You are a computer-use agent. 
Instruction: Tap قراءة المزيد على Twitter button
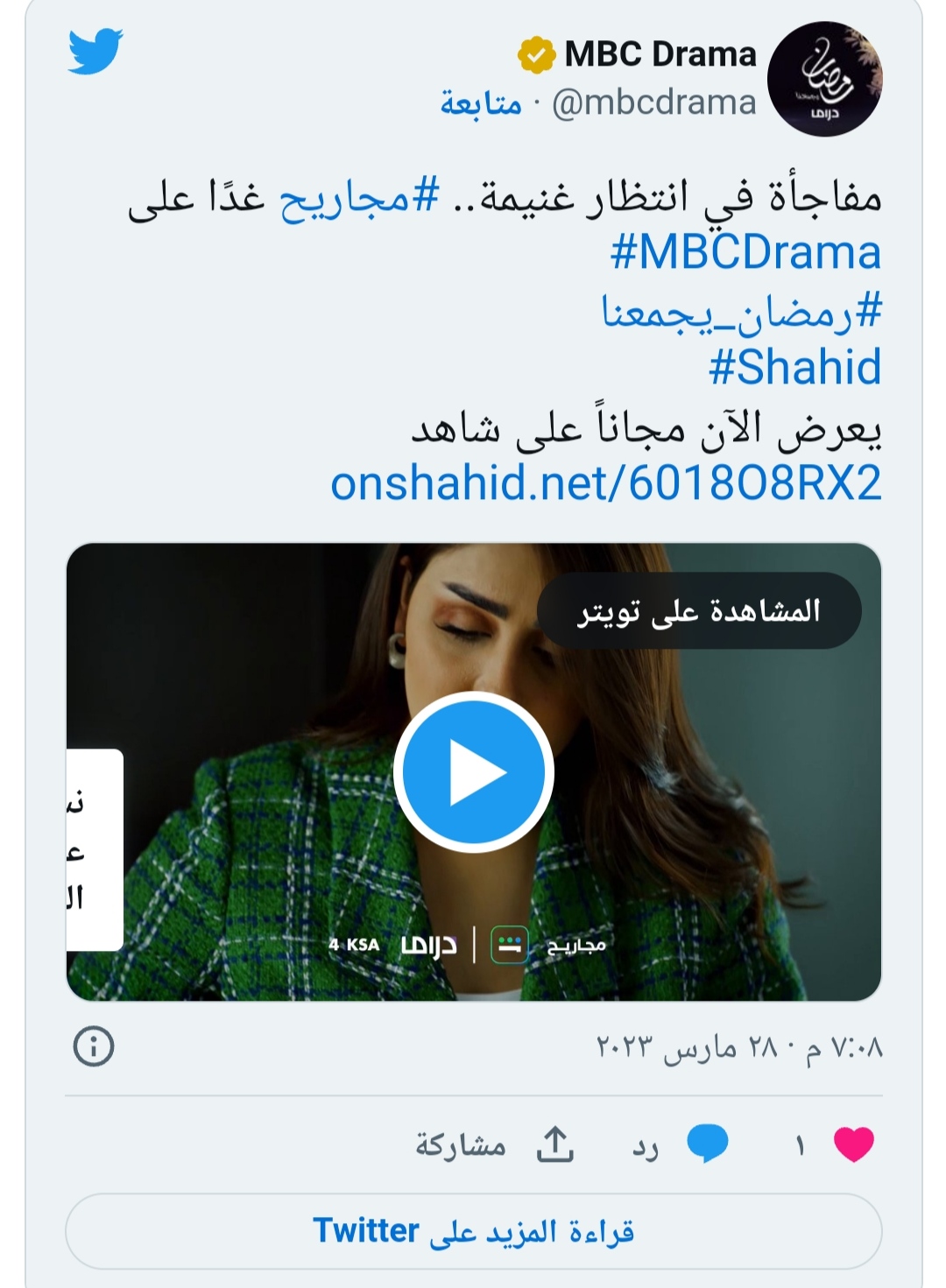coord(474,1231)
